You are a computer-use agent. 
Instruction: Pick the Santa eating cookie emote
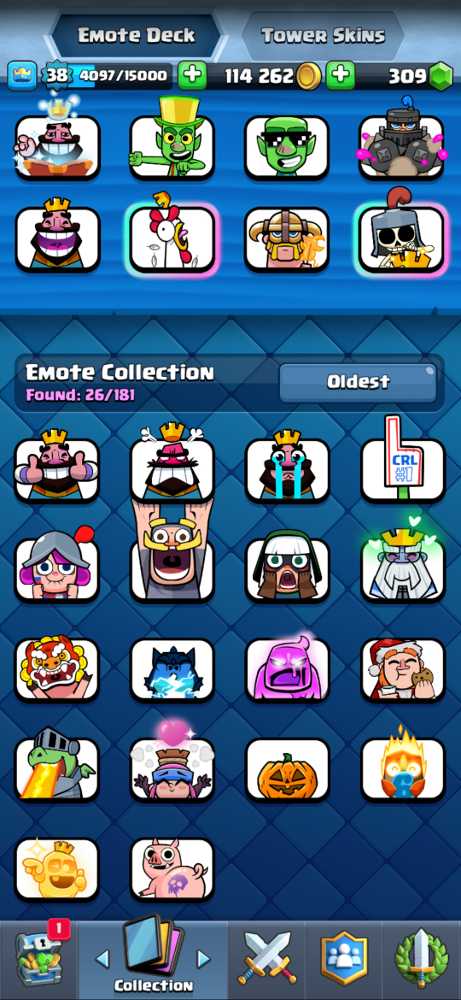pos(402,669)
